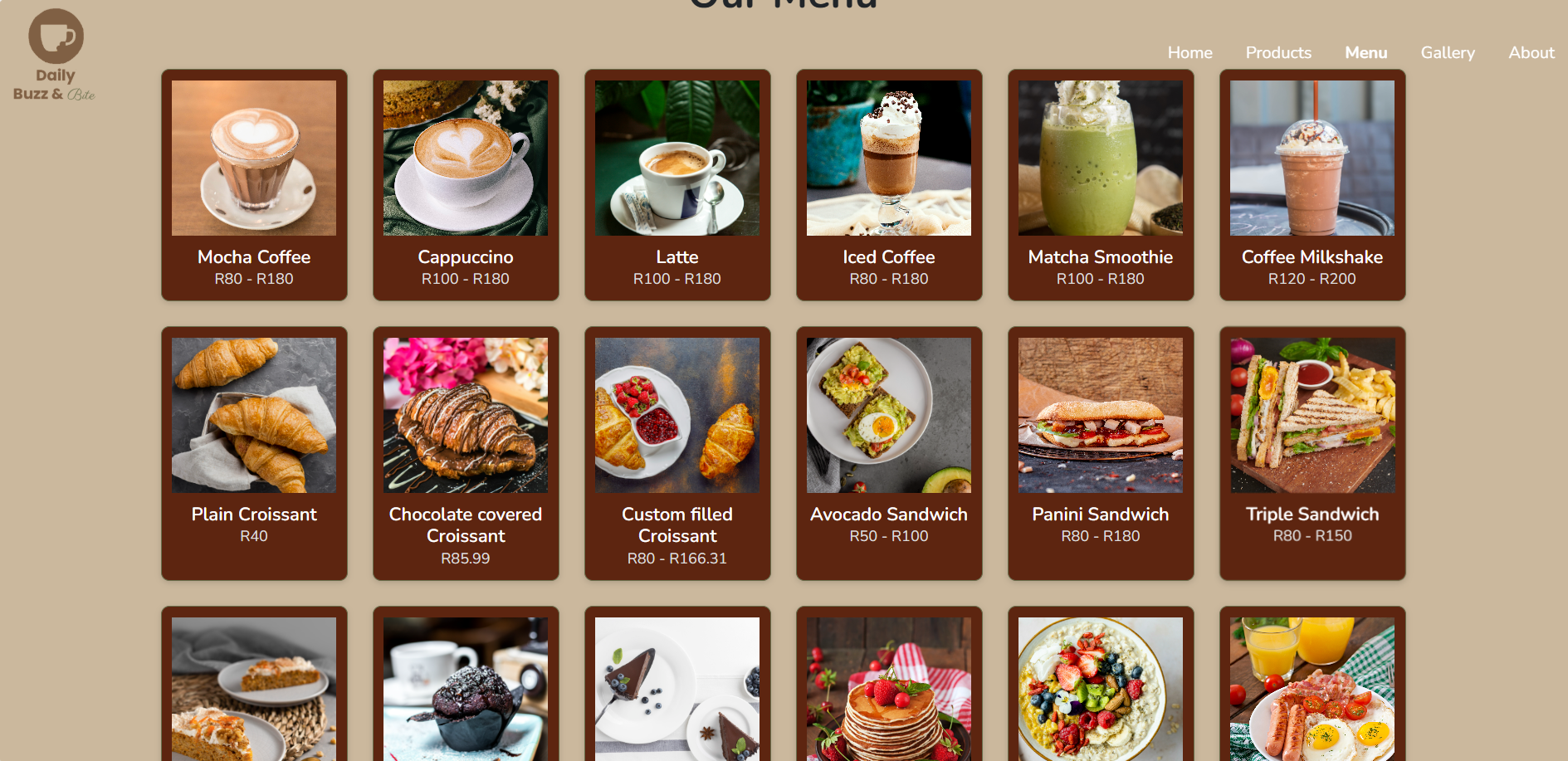
Task: Open the Avocado Sandwich card
Action: [x=889, y=452]
